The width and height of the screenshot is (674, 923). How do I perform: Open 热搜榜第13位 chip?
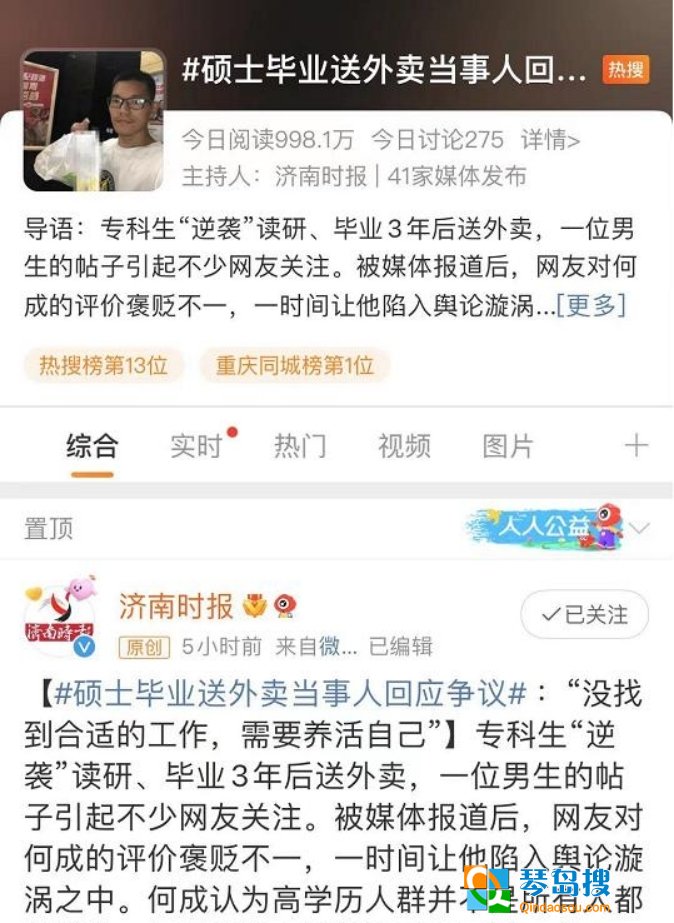(103, 366)
